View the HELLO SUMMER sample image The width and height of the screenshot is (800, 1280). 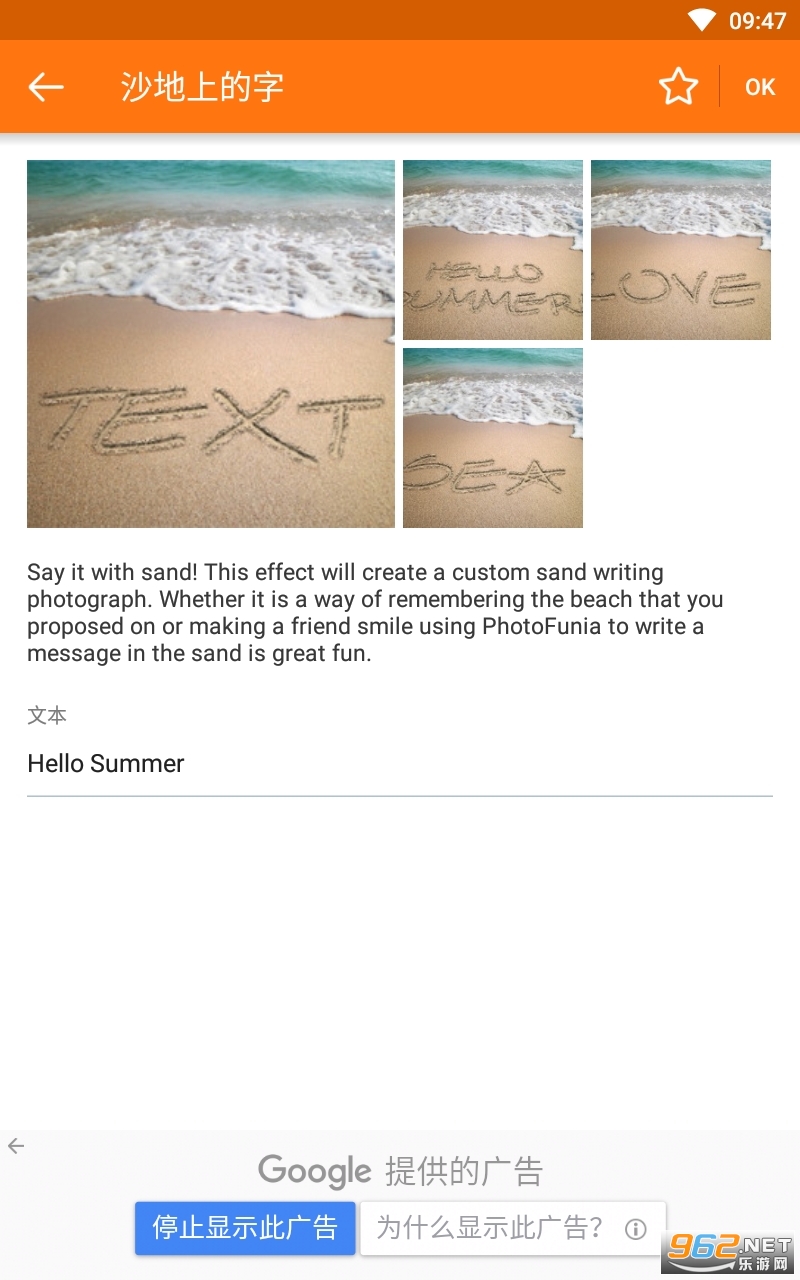493,250
